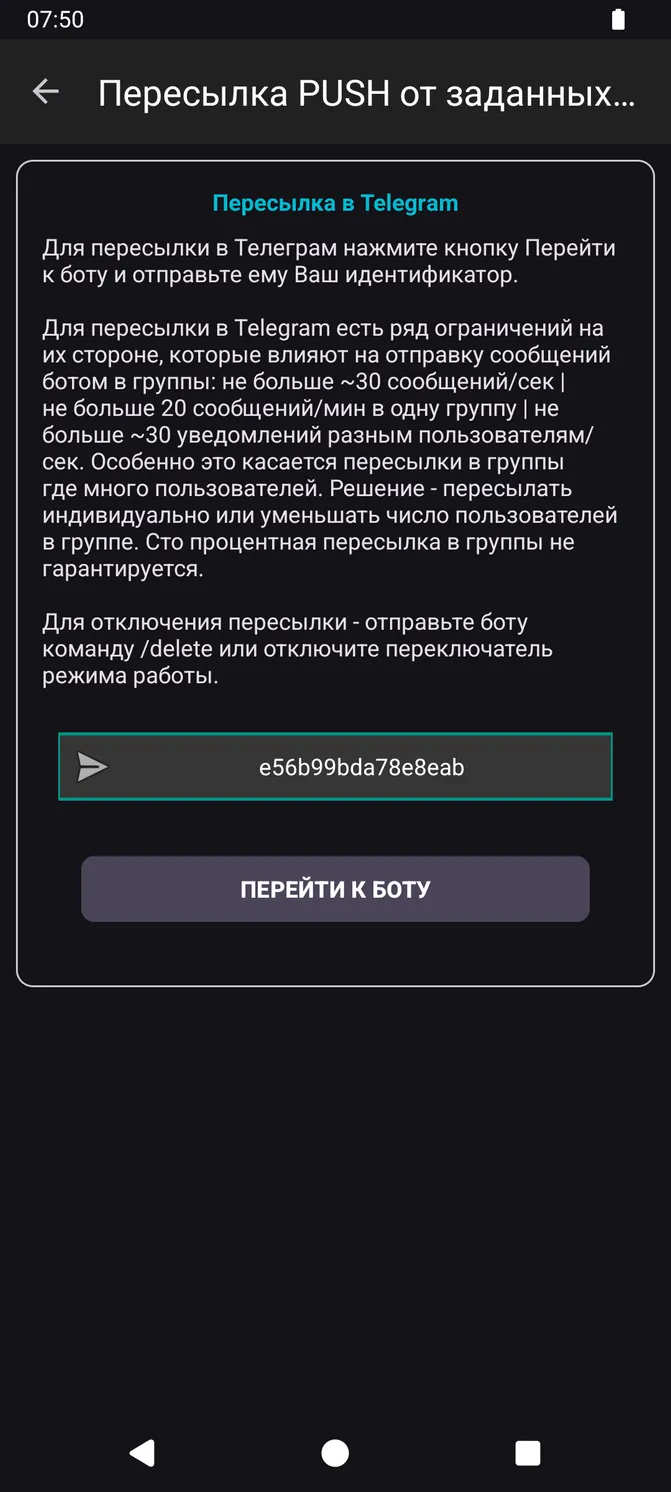Tap the system home button
The height and width of the screenshot is (1492, 671).
coord(335,1453)
